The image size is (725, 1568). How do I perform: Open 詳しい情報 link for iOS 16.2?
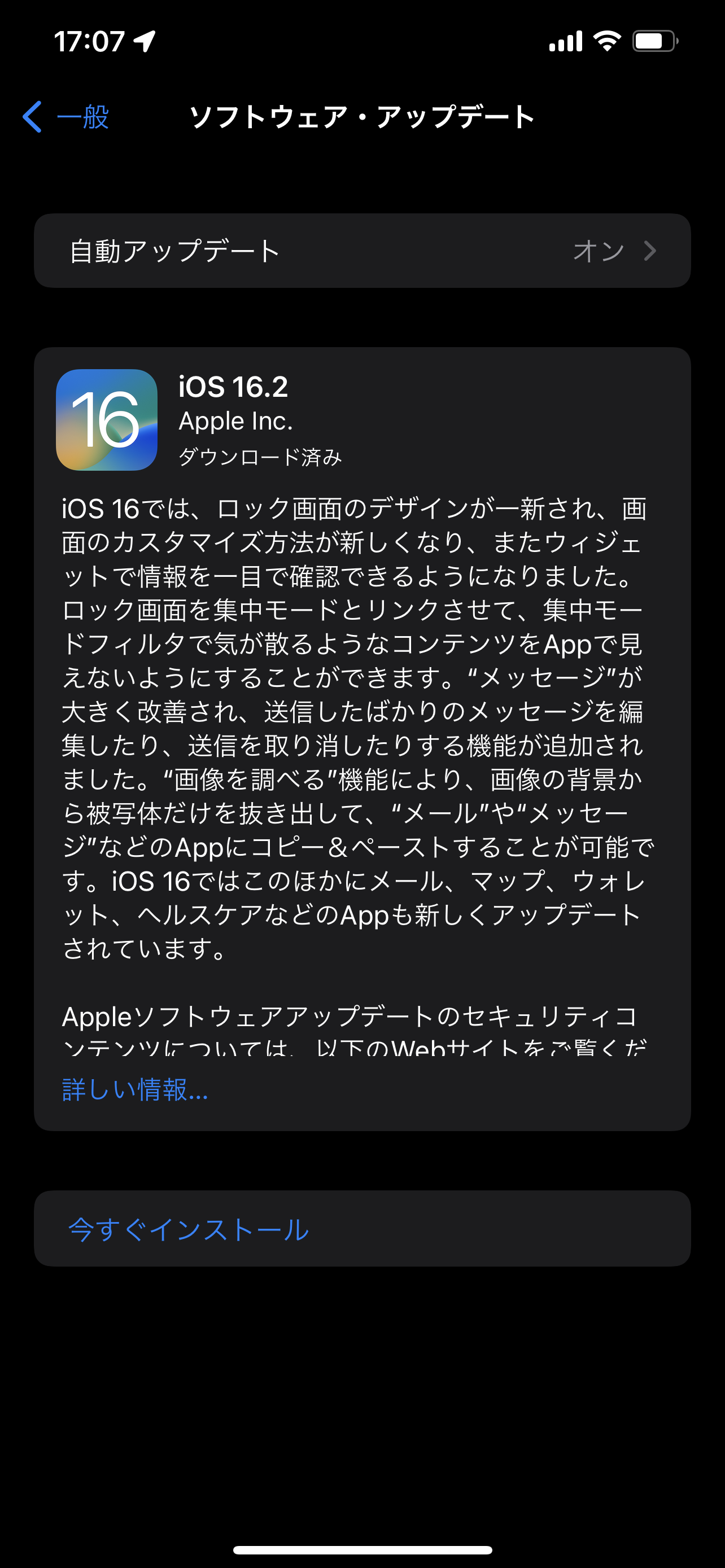pos(135,1089)
